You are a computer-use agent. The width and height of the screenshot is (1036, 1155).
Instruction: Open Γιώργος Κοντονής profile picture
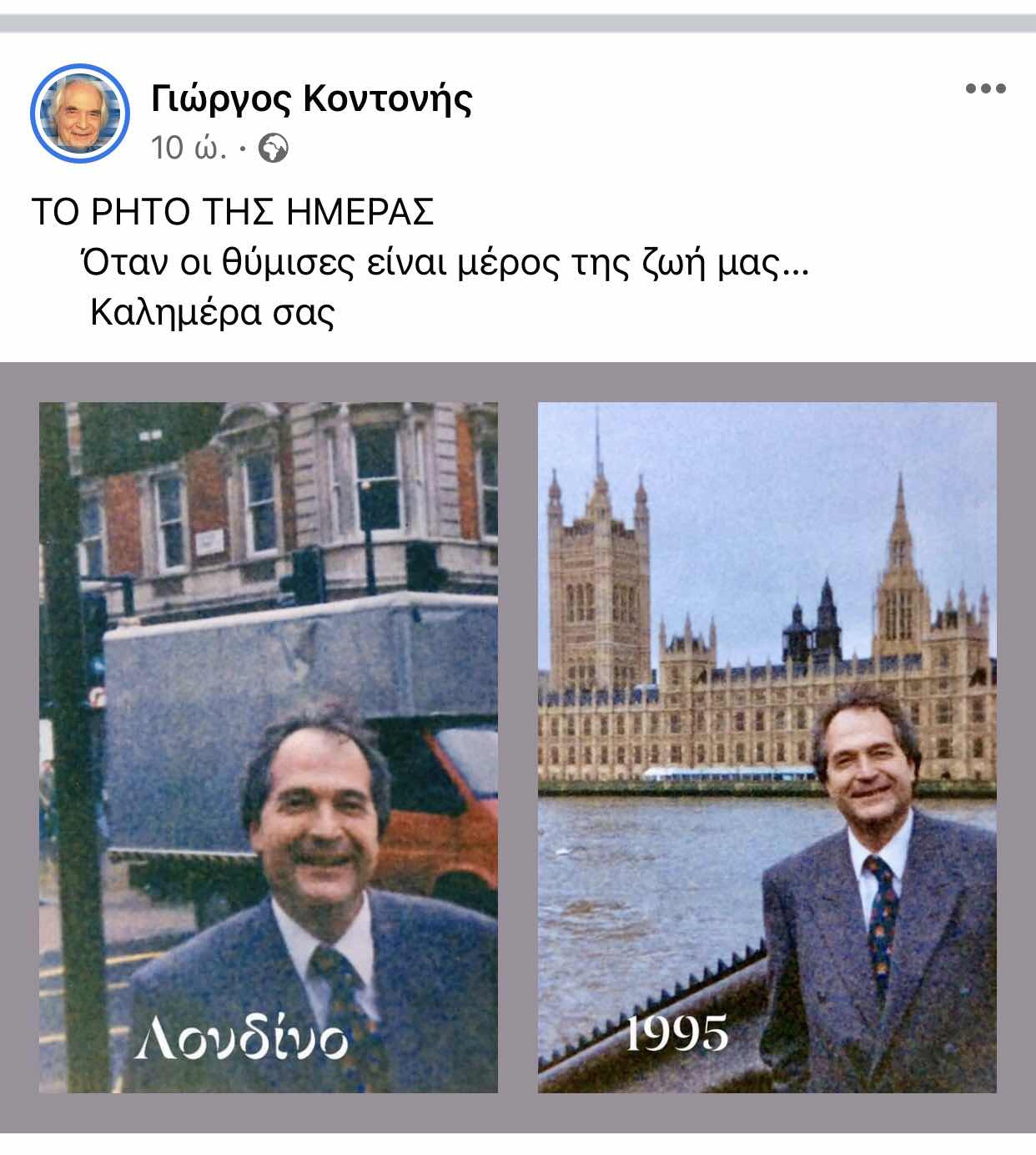pyautogui.click(x=80, y=113)
